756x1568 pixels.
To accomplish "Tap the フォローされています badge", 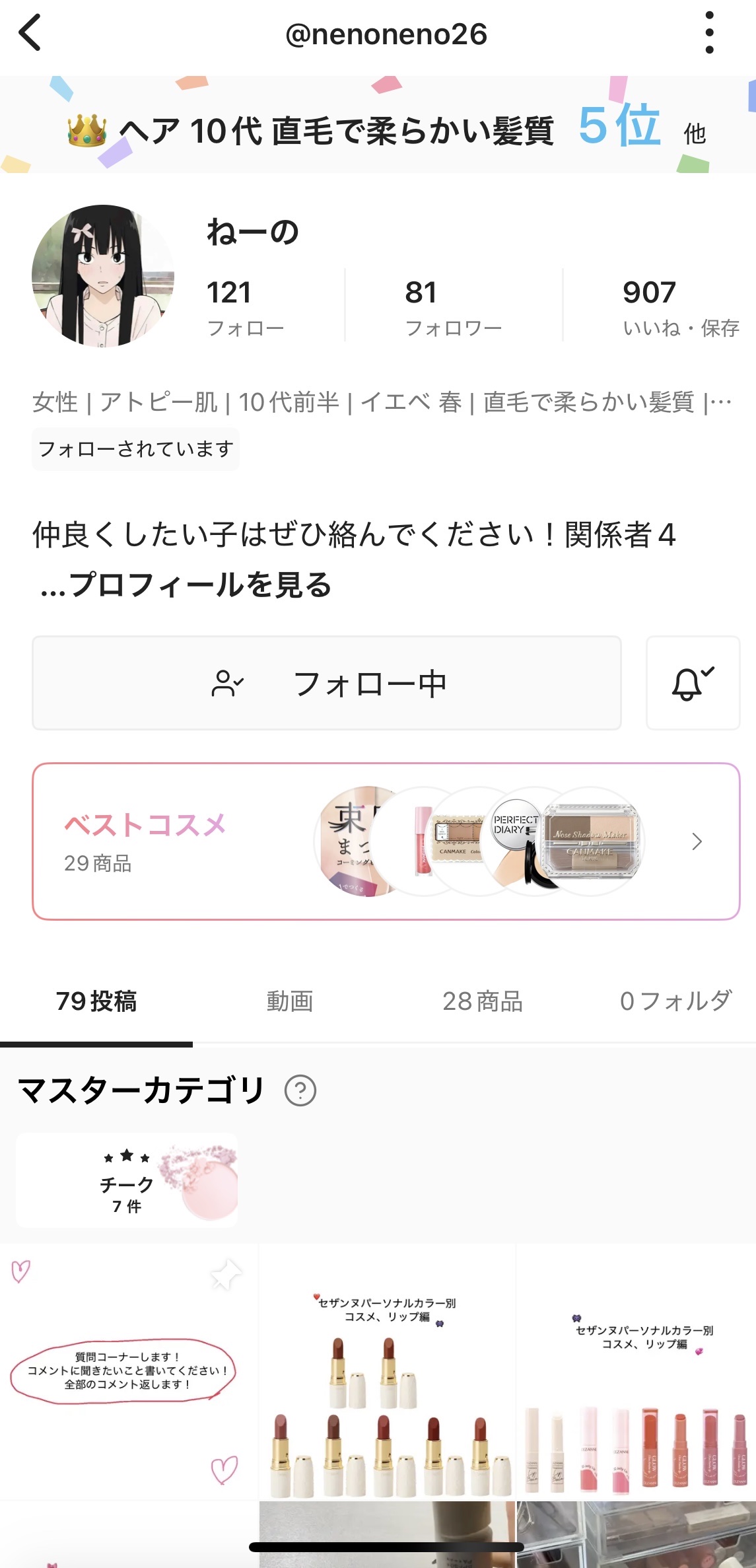I will pyautogui.click(x=135, y=448).
